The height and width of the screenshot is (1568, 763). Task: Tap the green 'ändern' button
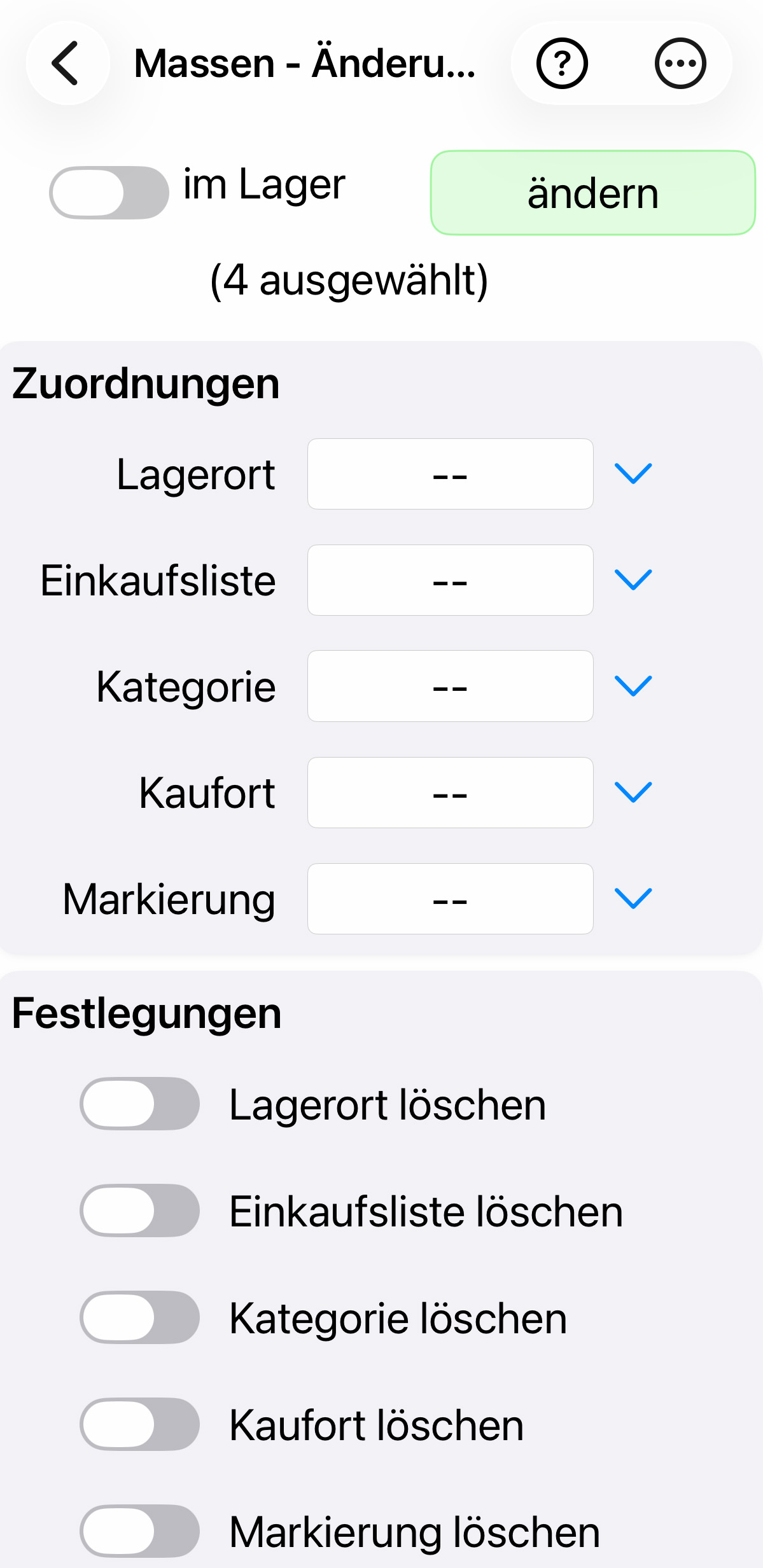pyautogui.click(x=592, y=193)
